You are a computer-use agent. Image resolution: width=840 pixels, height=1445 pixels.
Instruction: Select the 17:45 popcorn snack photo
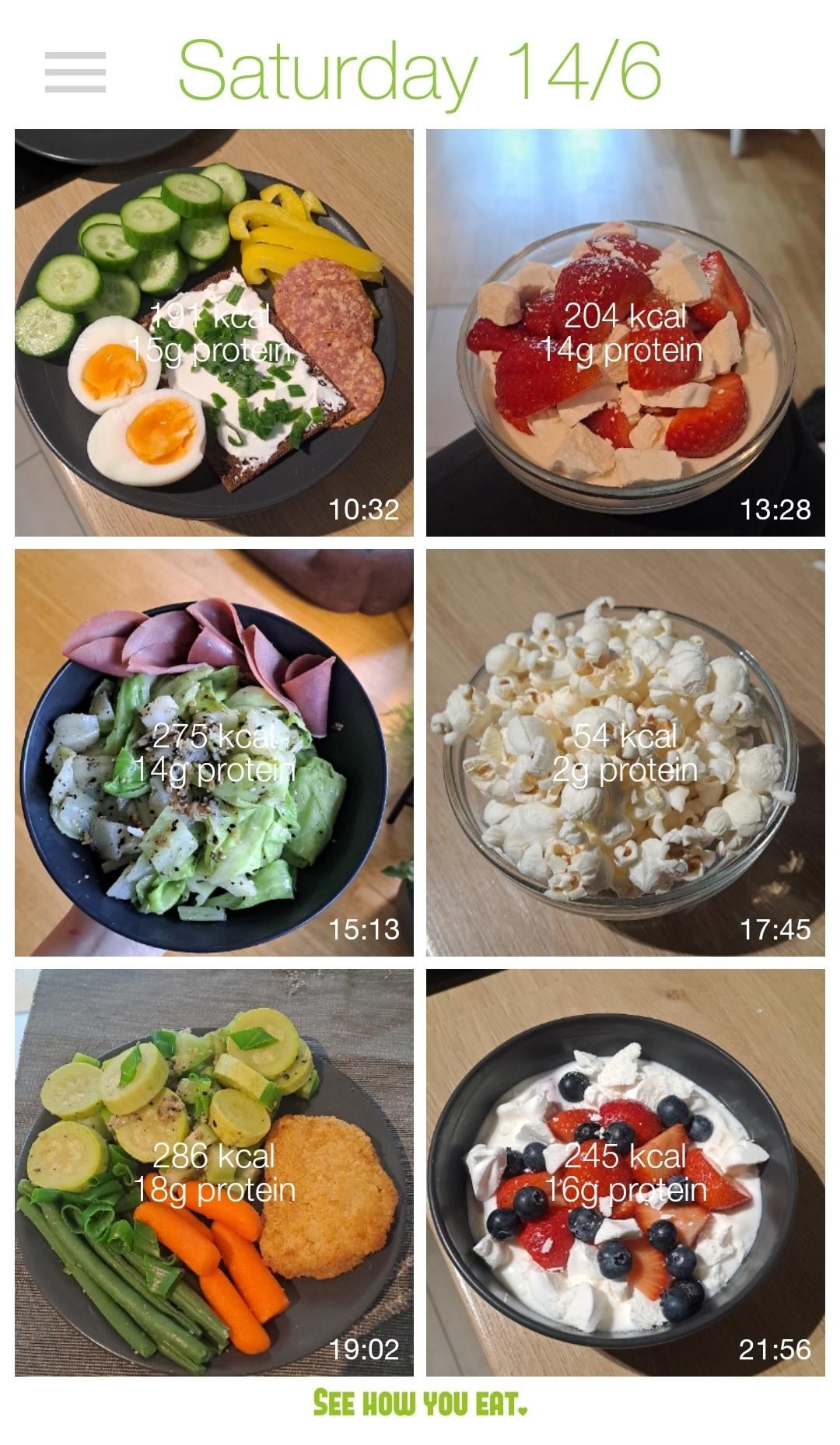(x=625, y=753)
